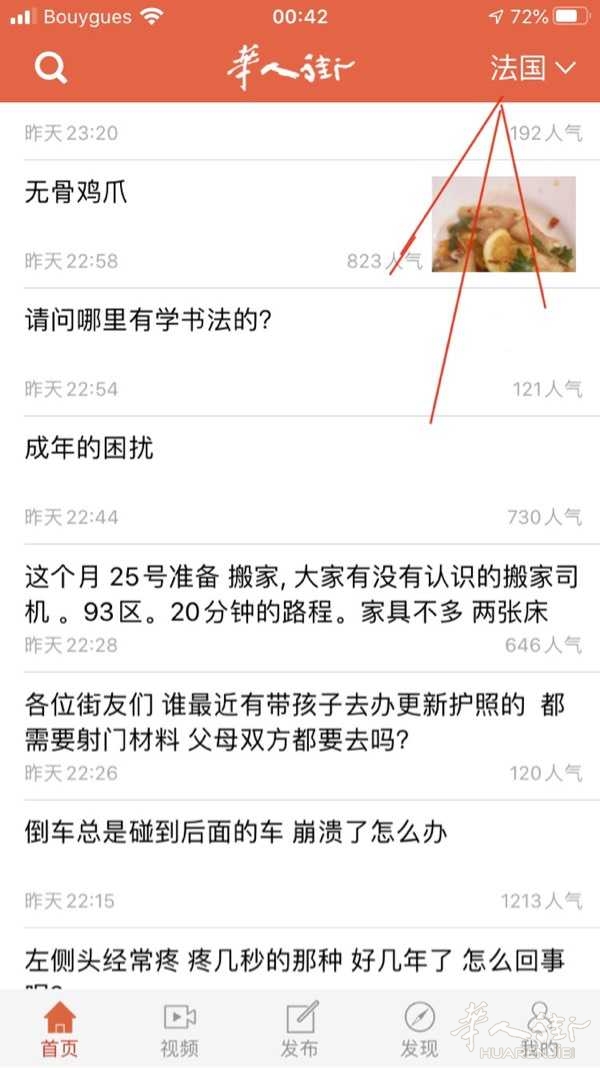Switch to the 视频 tab
The image size is (600, 1068).
pyautogui.click(x=180, y=1029)
